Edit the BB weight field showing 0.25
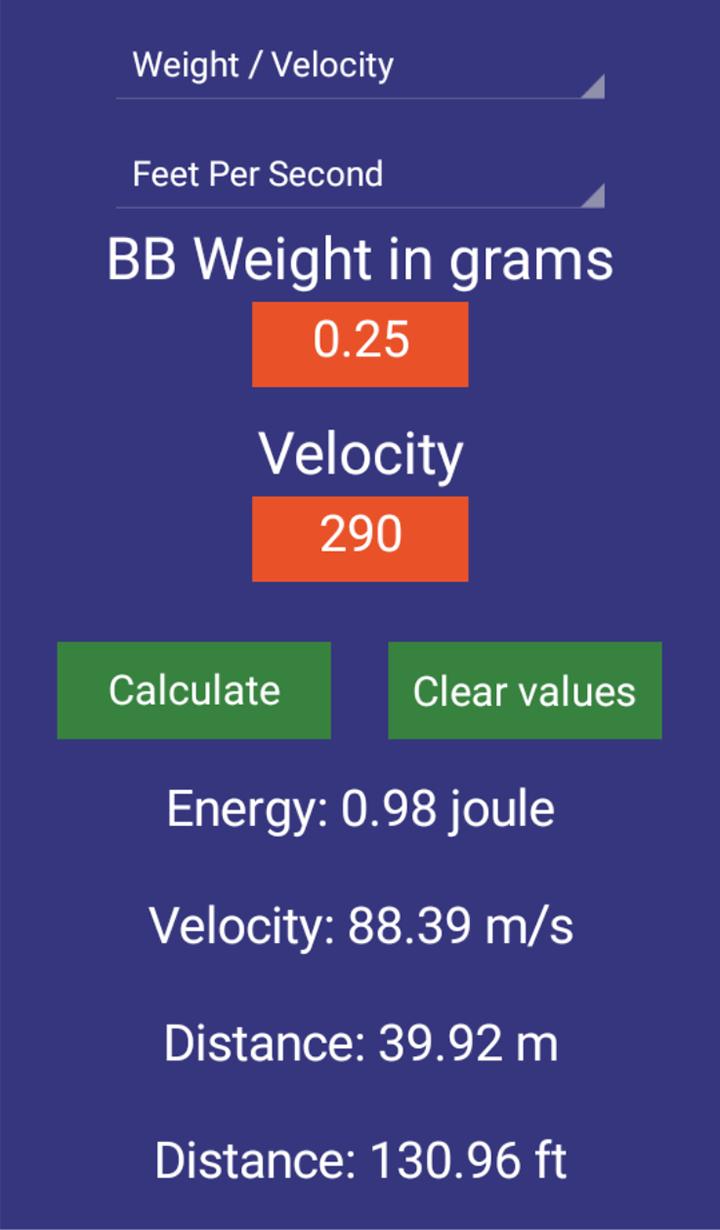Viewport: 720px width, 1230px height. (360, 343)
